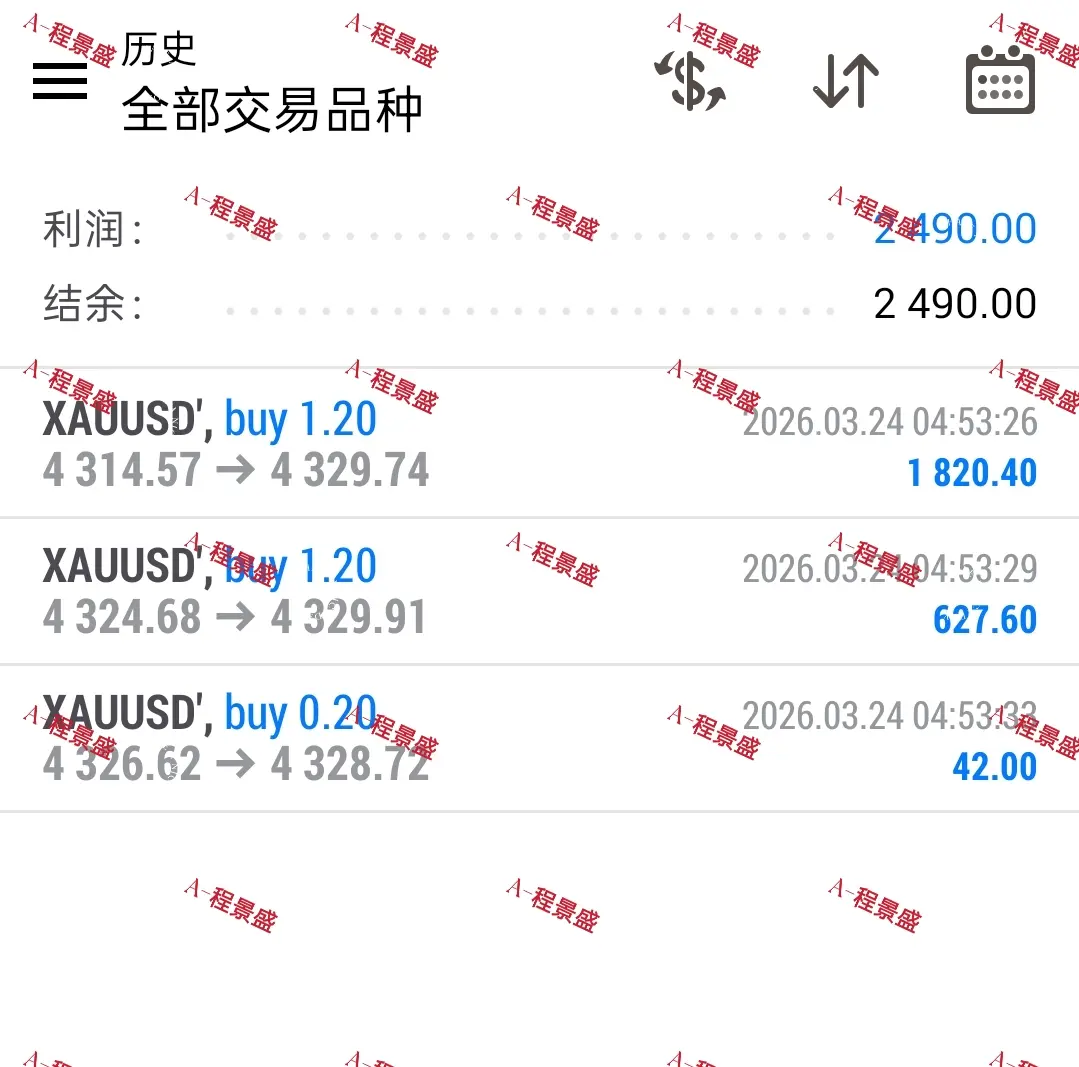Expand the XAUUSD trade with profit 1 820.40
The height and width of the screenshot is (1067, 1079).
(539, 445)
